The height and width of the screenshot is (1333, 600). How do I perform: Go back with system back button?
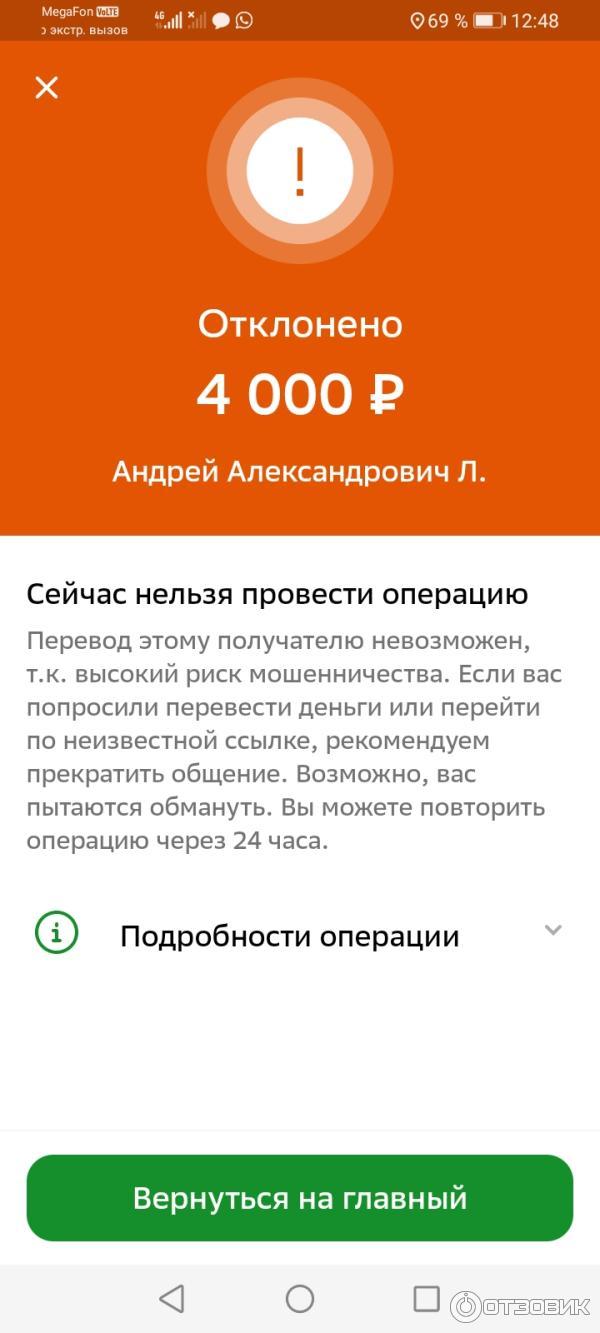pyautogui.click(x=172, y=1298)
